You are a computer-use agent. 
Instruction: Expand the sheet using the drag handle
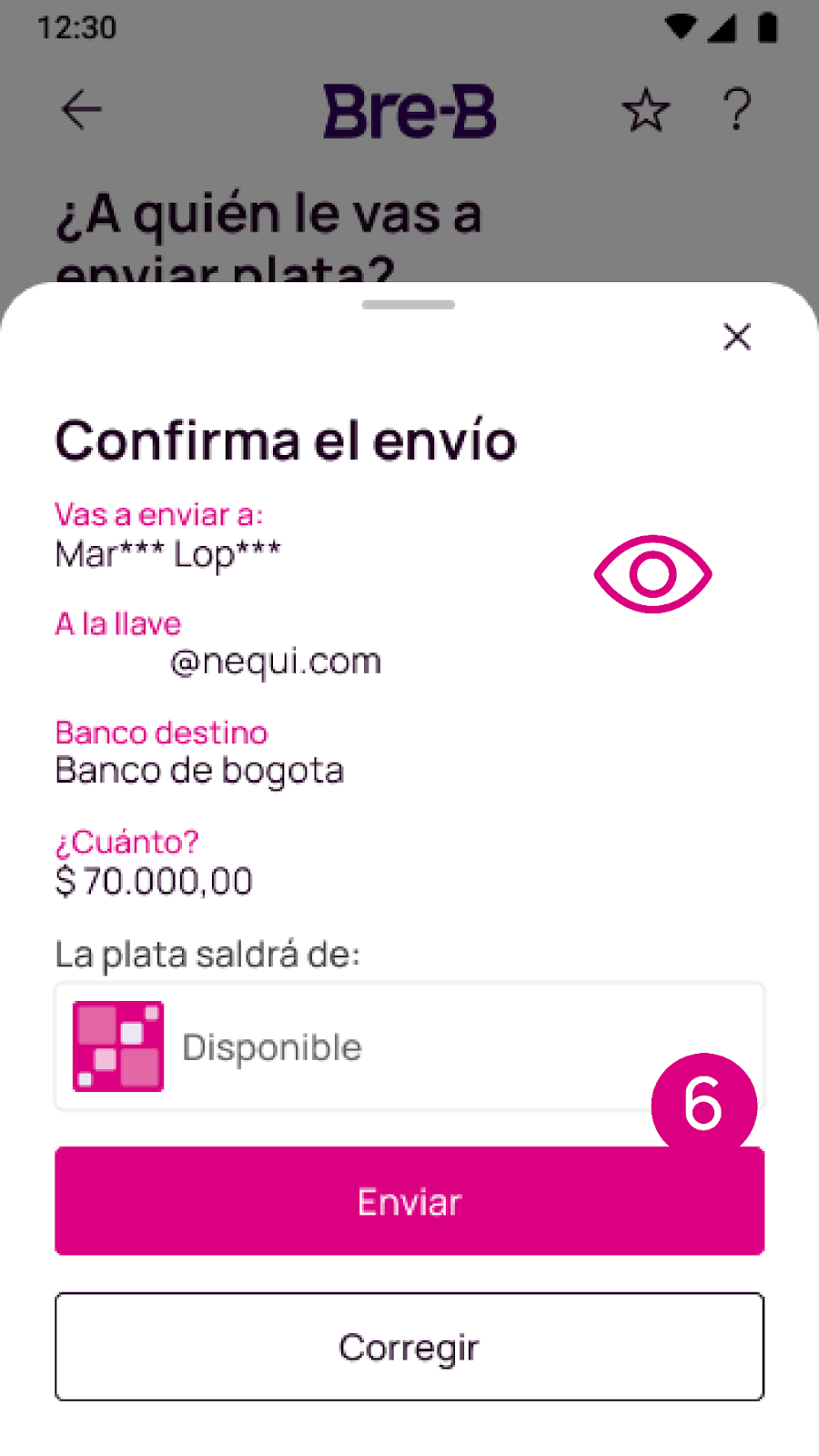click(409, 306)
